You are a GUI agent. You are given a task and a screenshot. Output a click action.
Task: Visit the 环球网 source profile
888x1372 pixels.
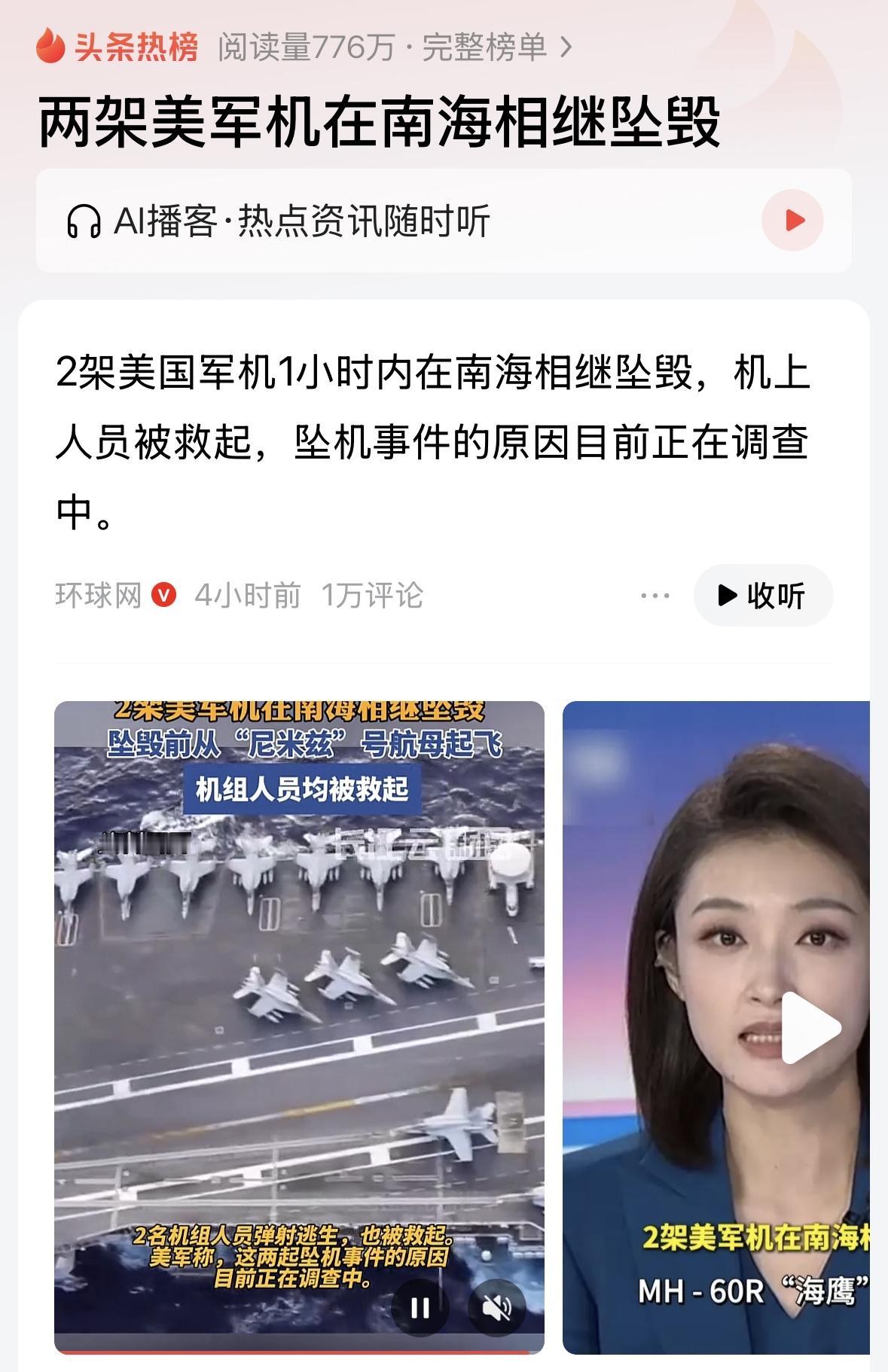(99, 596)
